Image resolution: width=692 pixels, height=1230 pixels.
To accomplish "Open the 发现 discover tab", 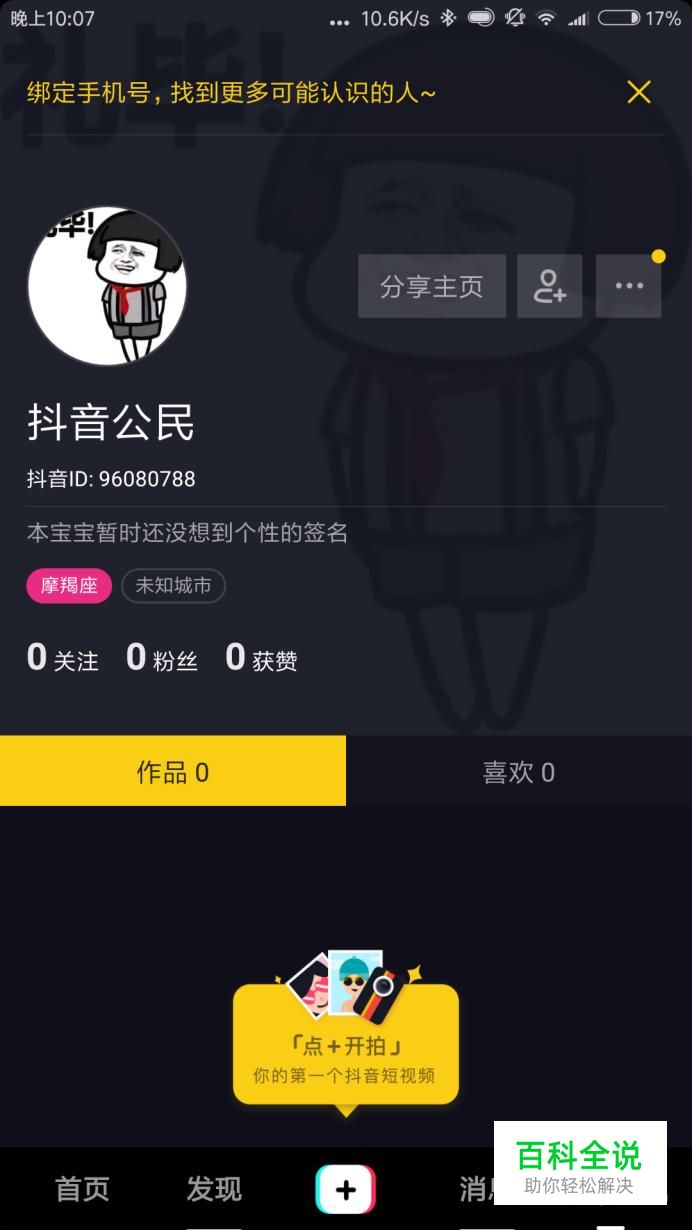I will (x=214, y=1189).
